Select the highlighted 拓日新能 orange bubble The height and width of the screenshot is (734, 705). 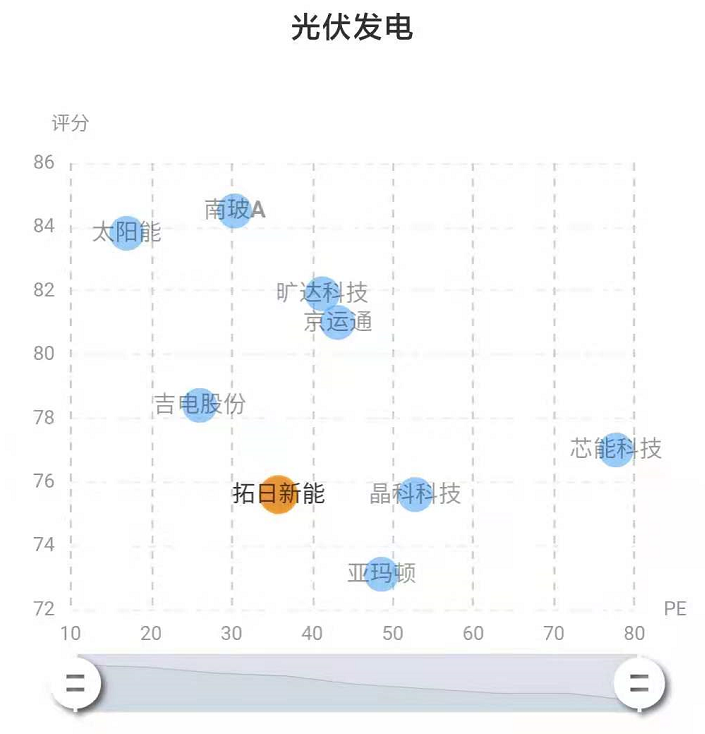[x=278, y=494]
